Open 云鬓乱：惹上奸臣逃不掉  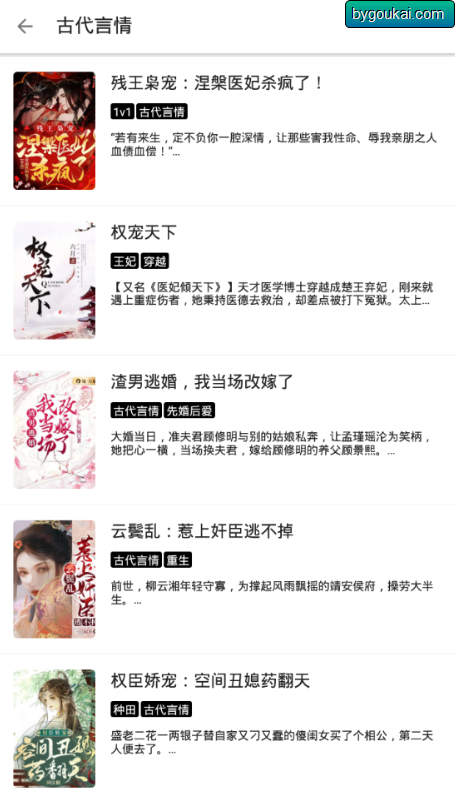click(x=228, y=579)
